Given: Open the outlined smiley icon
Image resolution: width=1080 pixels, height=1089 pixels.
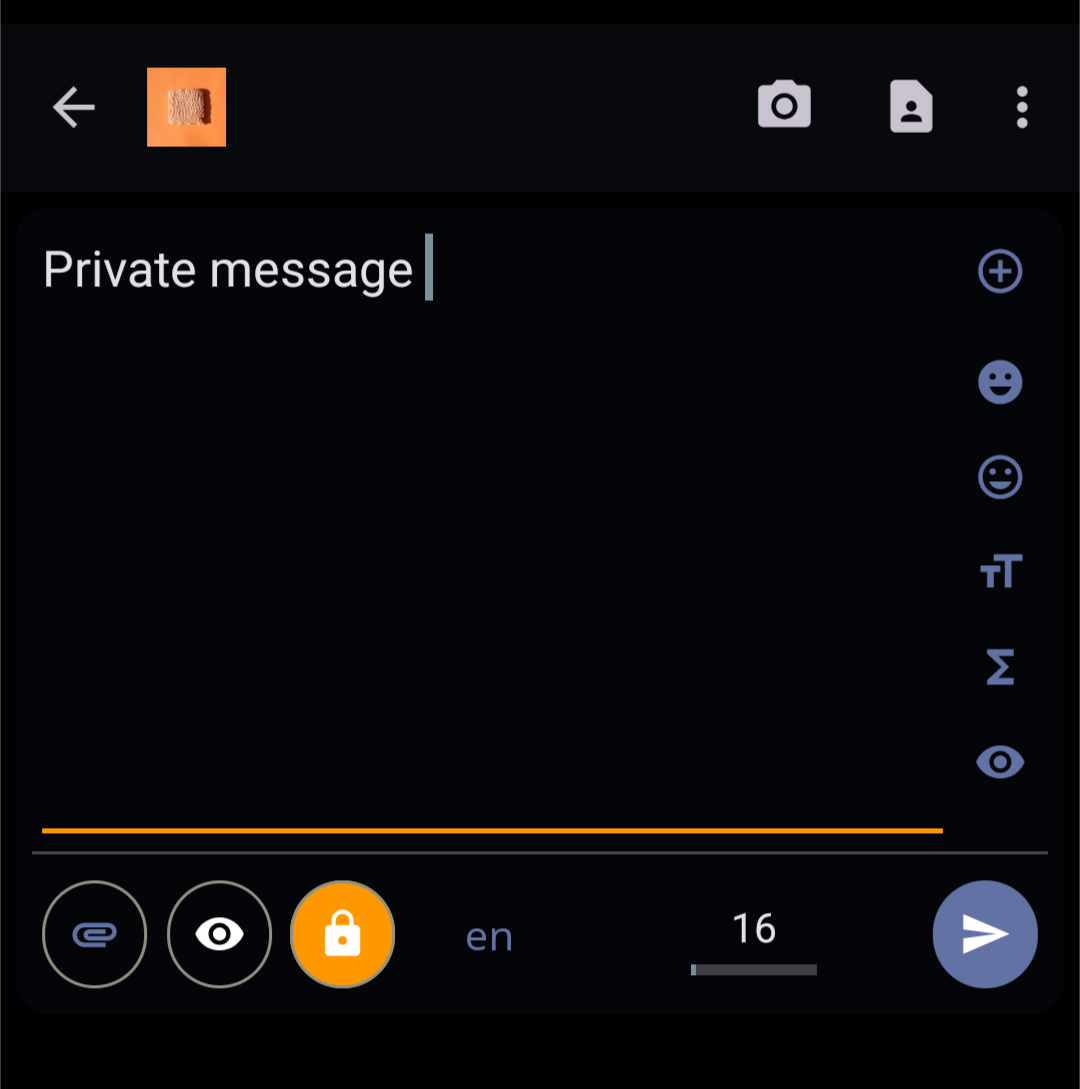Looking at the screenshot, I should pyautogui.click(x=999, y=477).
